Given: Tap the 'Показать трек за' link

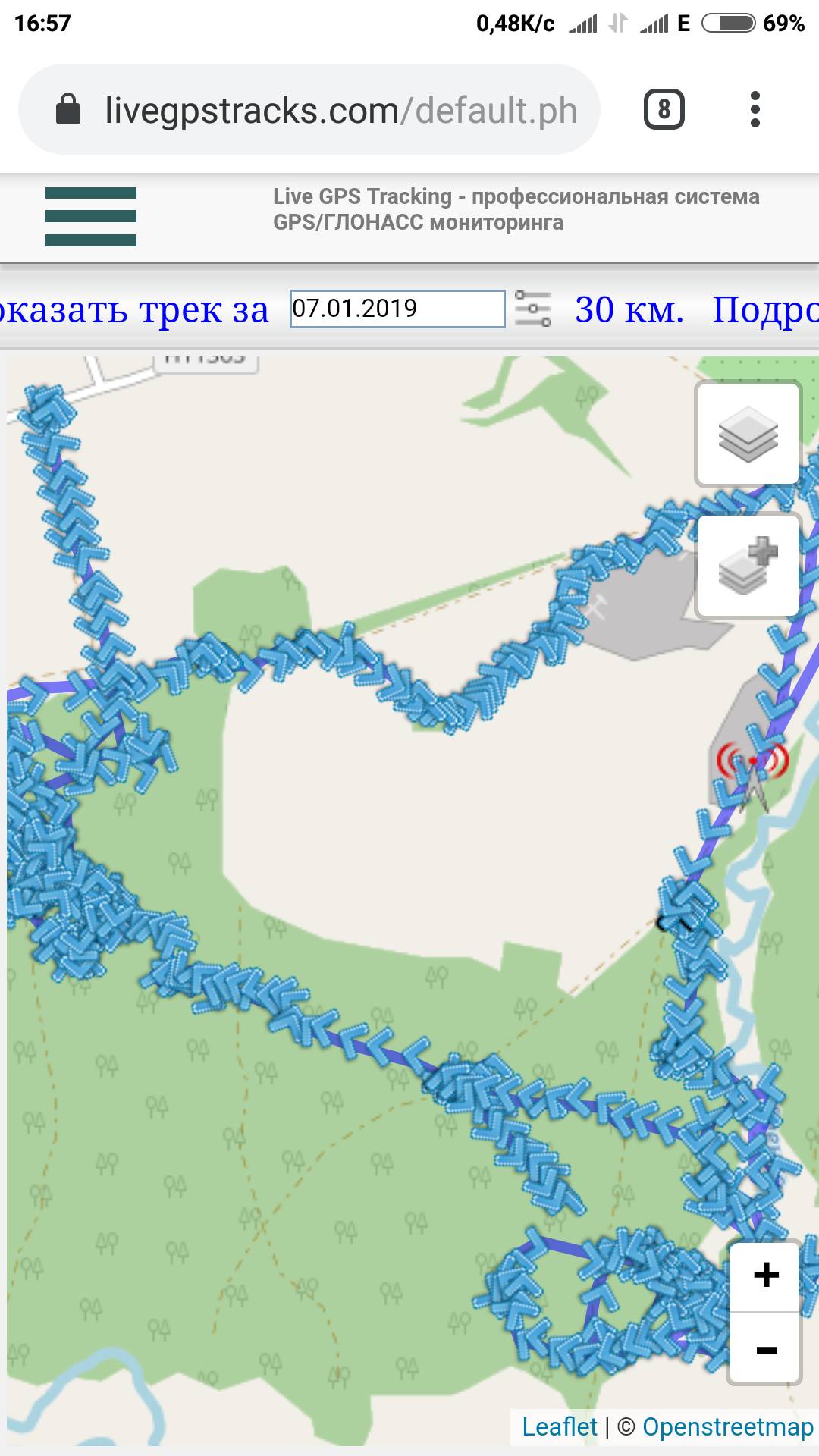Looking at the screenshot, I should pyautogui.click(x=134, y=310).
